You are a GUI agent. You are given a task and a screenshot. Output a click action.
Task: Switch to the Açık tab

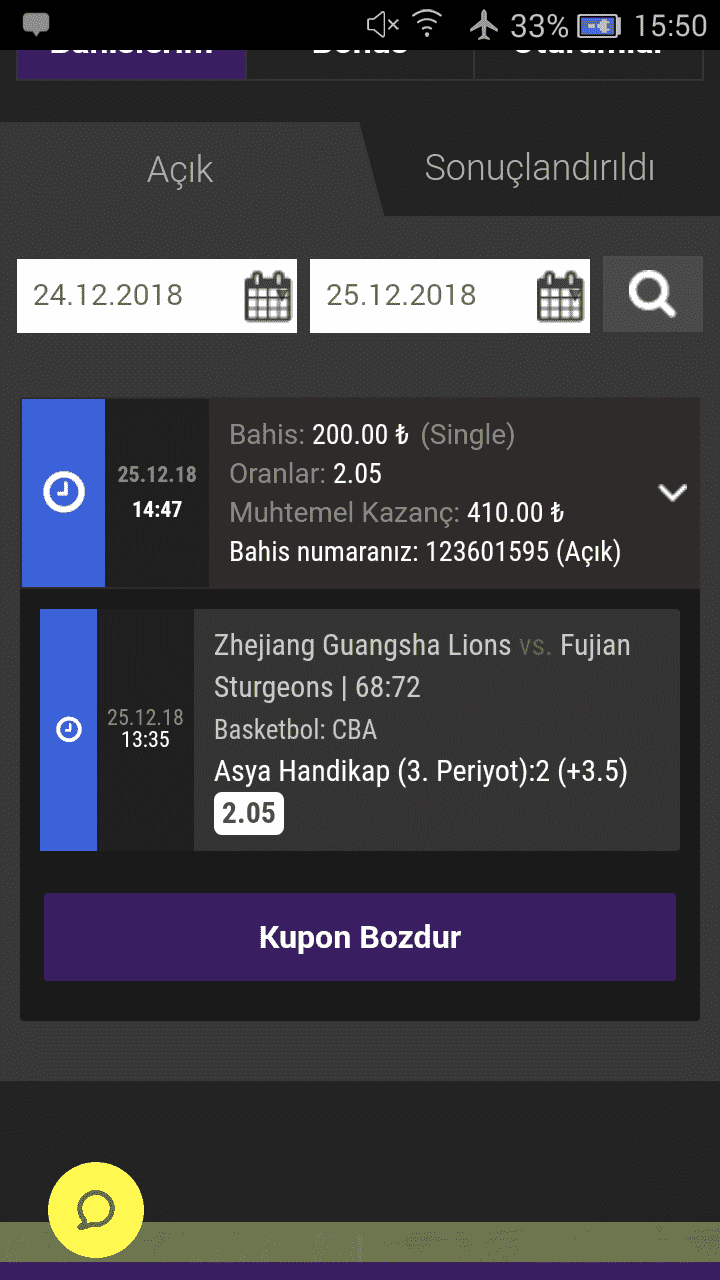181,169
